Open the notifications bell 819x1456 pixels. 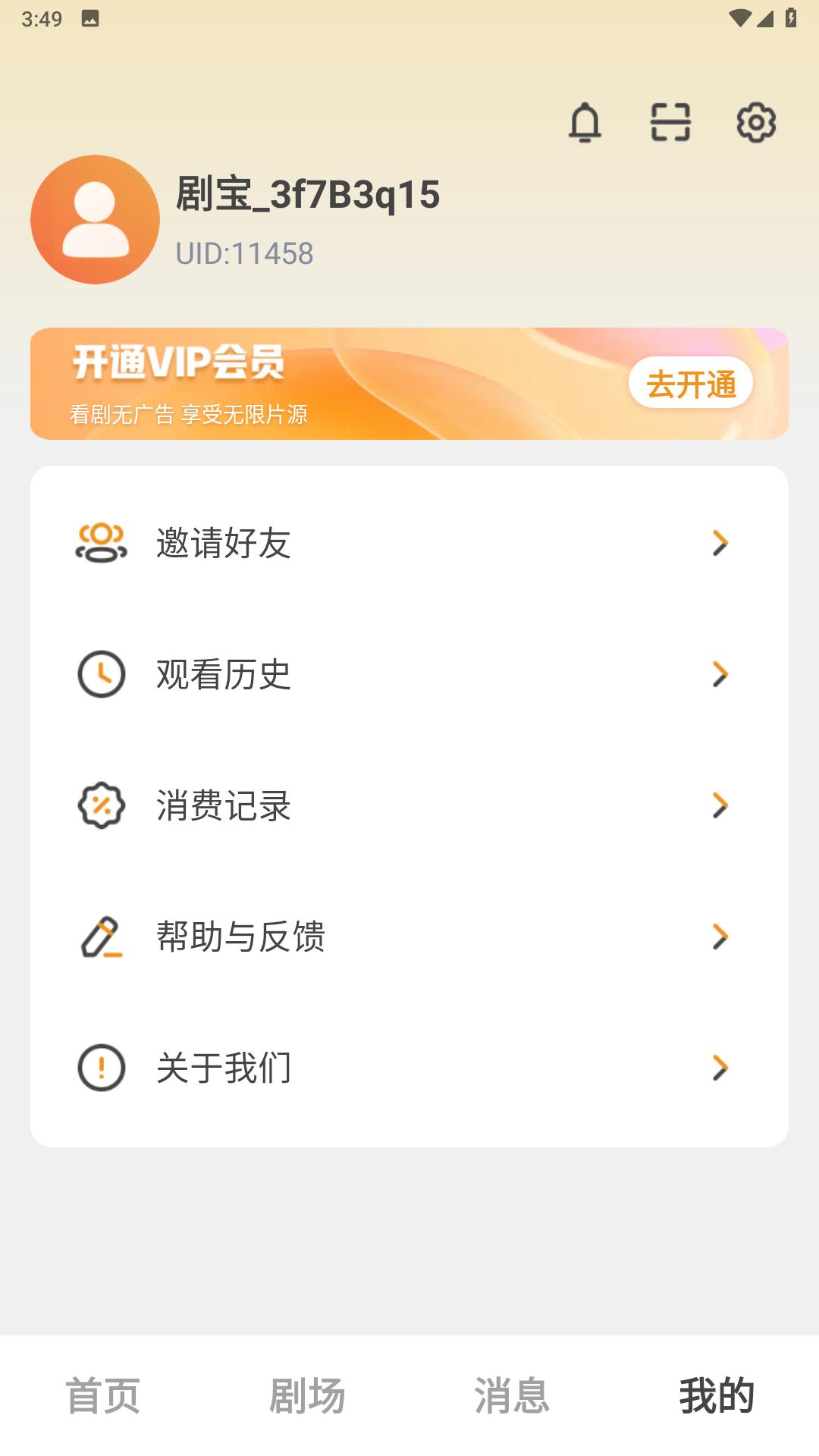585,123
